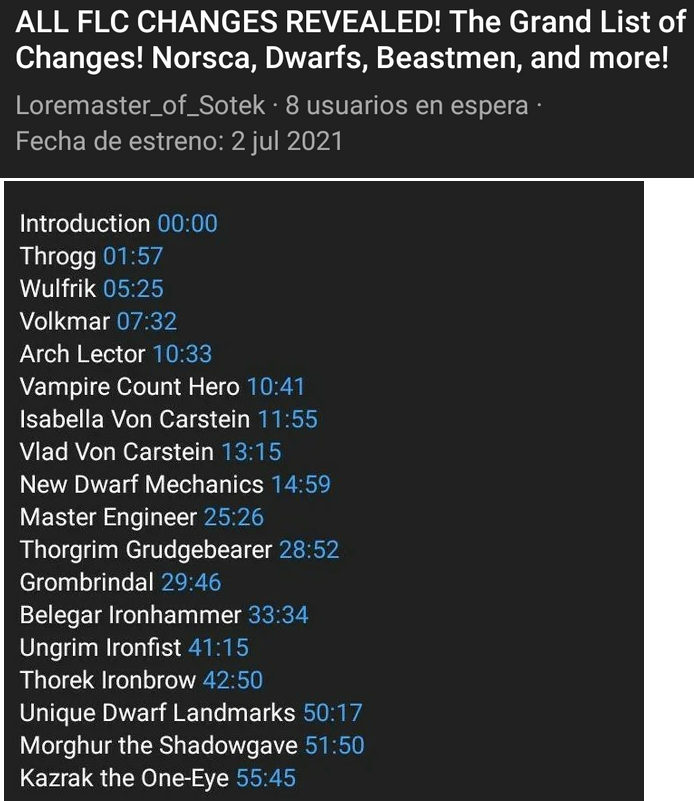Go to Arch Lector at 10:33

[182, 354]
